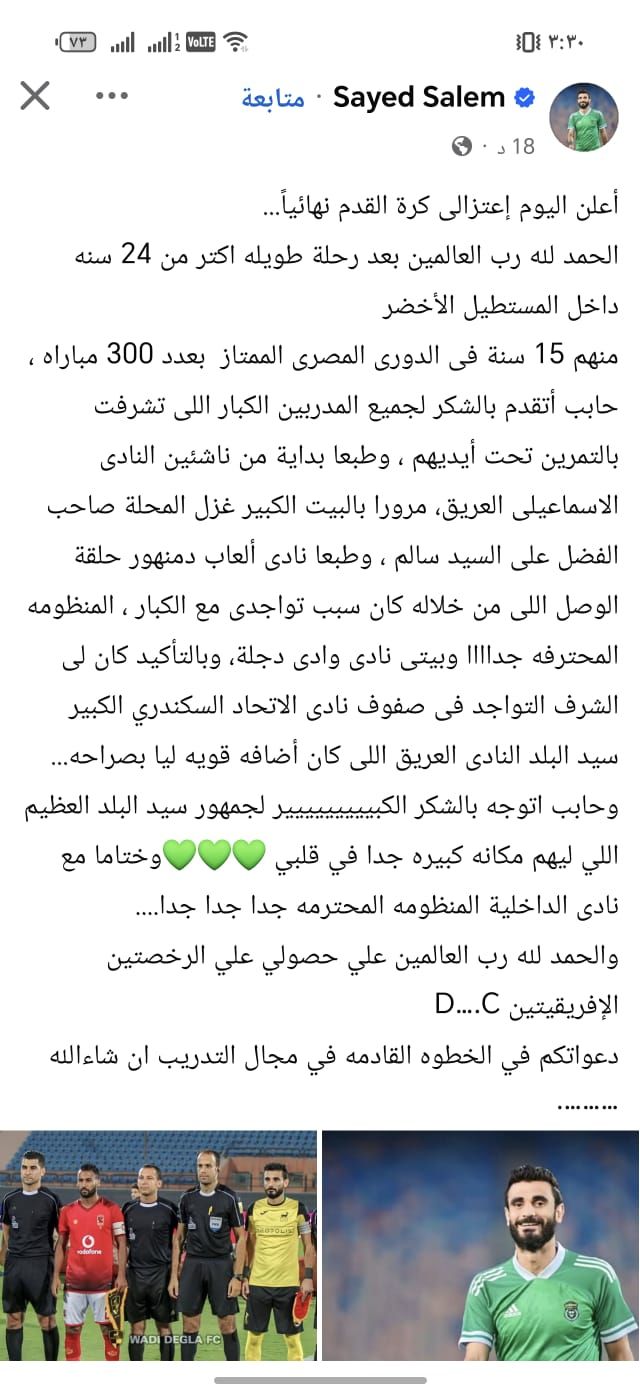Open Sayed Salem's profile name

[418, 98]
